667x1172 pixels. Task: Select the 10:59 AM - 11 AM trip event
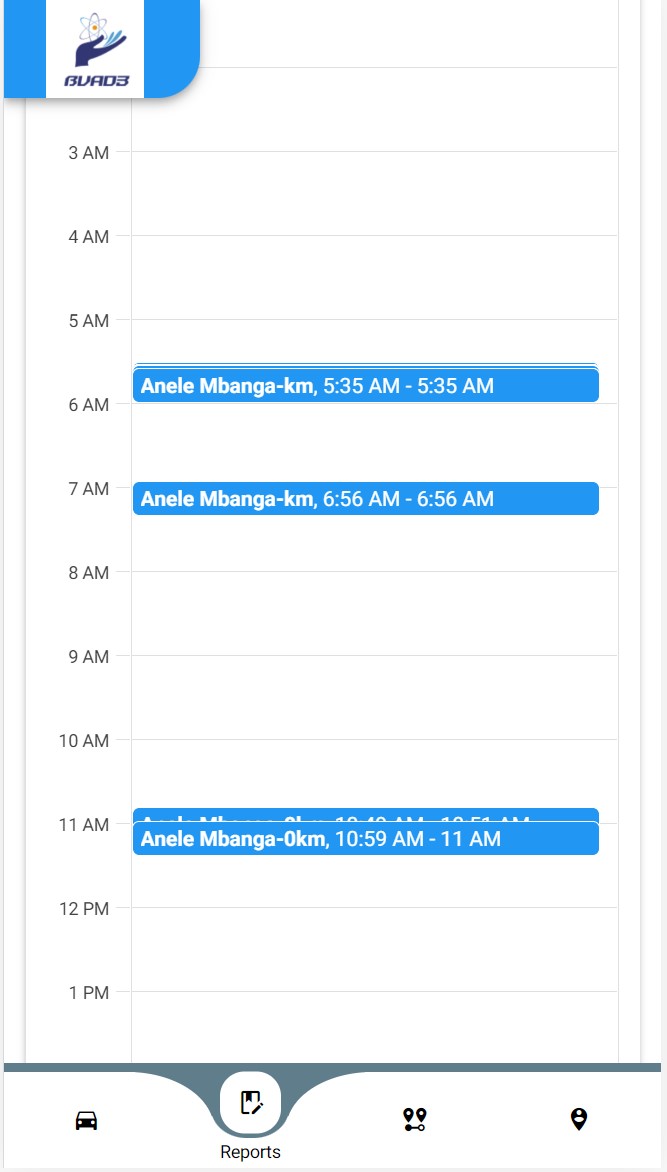tap(365, 840)
